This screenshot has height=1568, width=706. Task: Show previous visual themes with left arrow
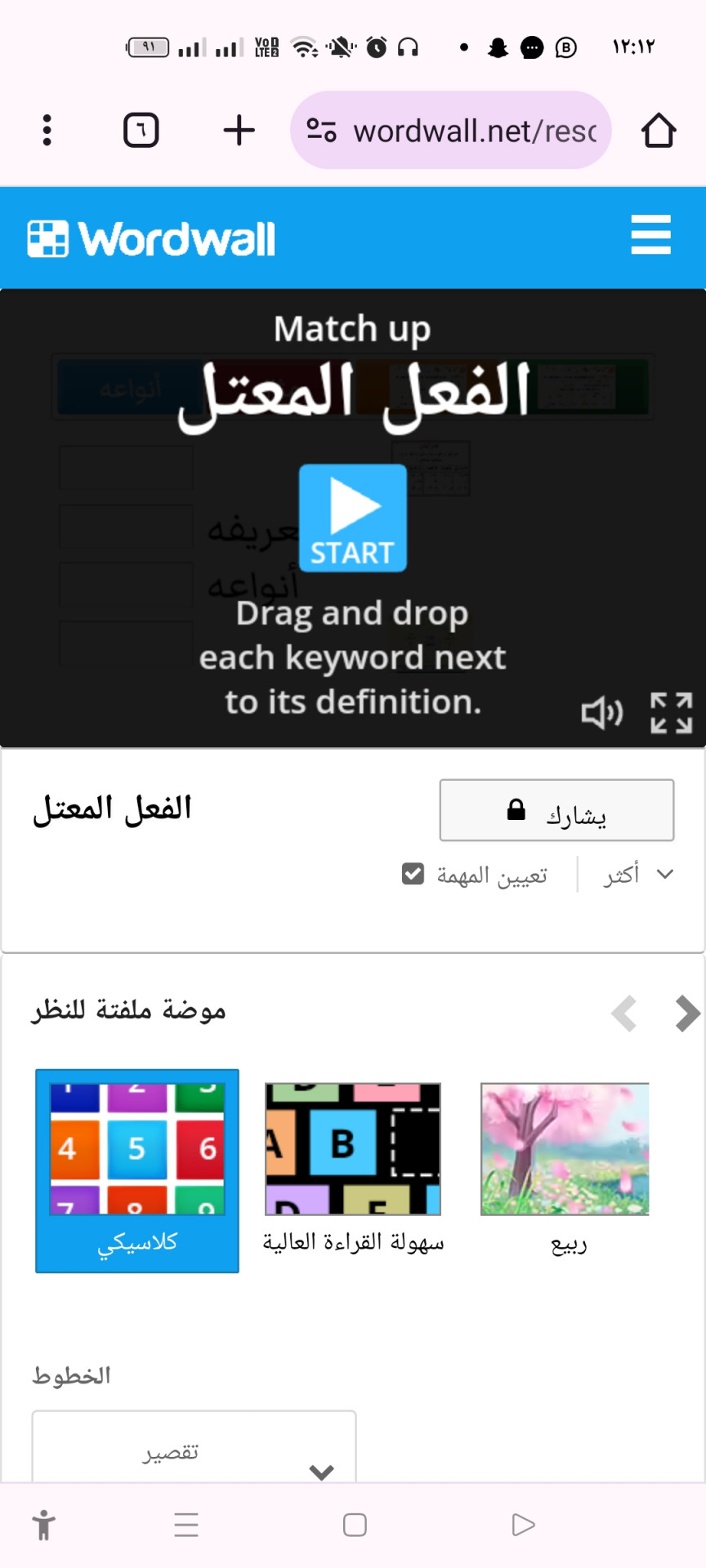[x=624, y=1014]
